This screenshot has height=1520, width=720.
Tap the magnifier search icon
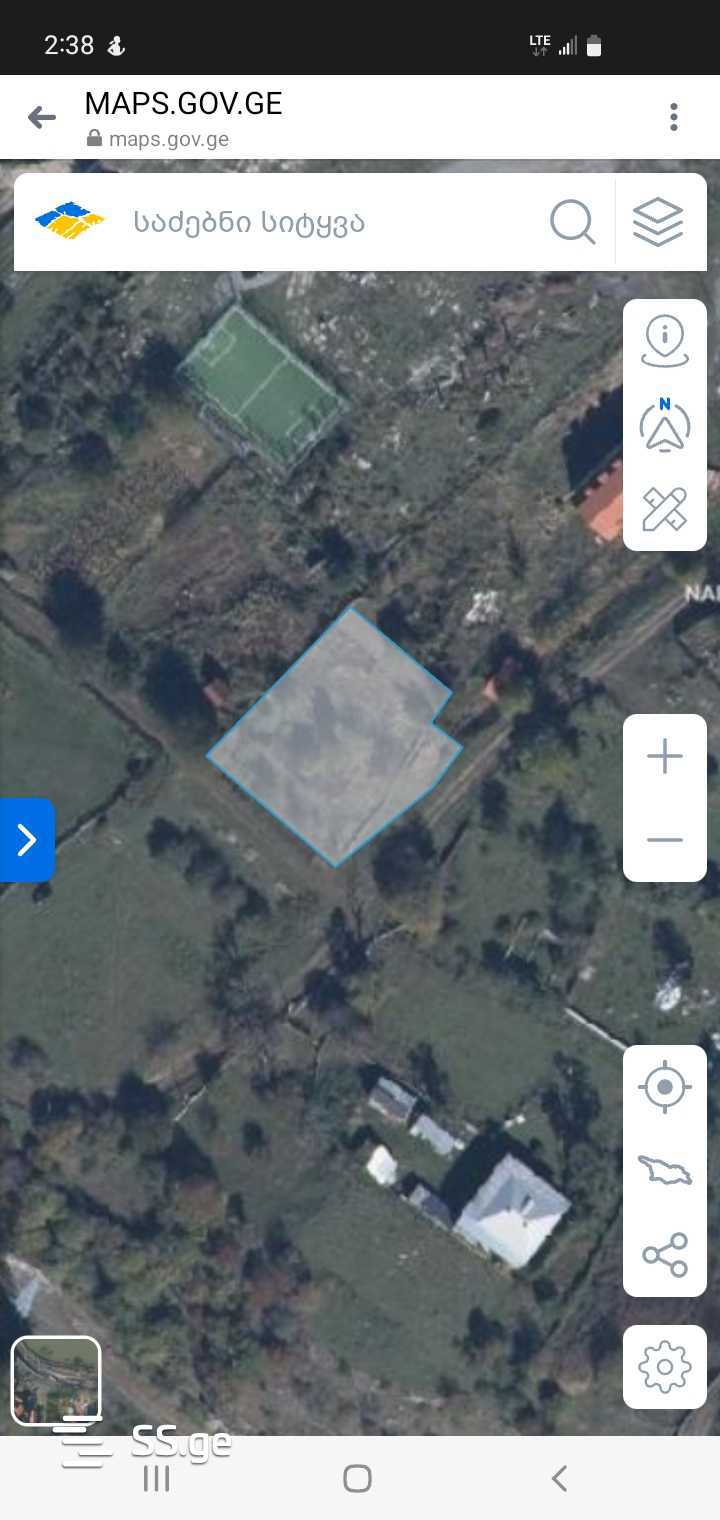pos(573,222)
